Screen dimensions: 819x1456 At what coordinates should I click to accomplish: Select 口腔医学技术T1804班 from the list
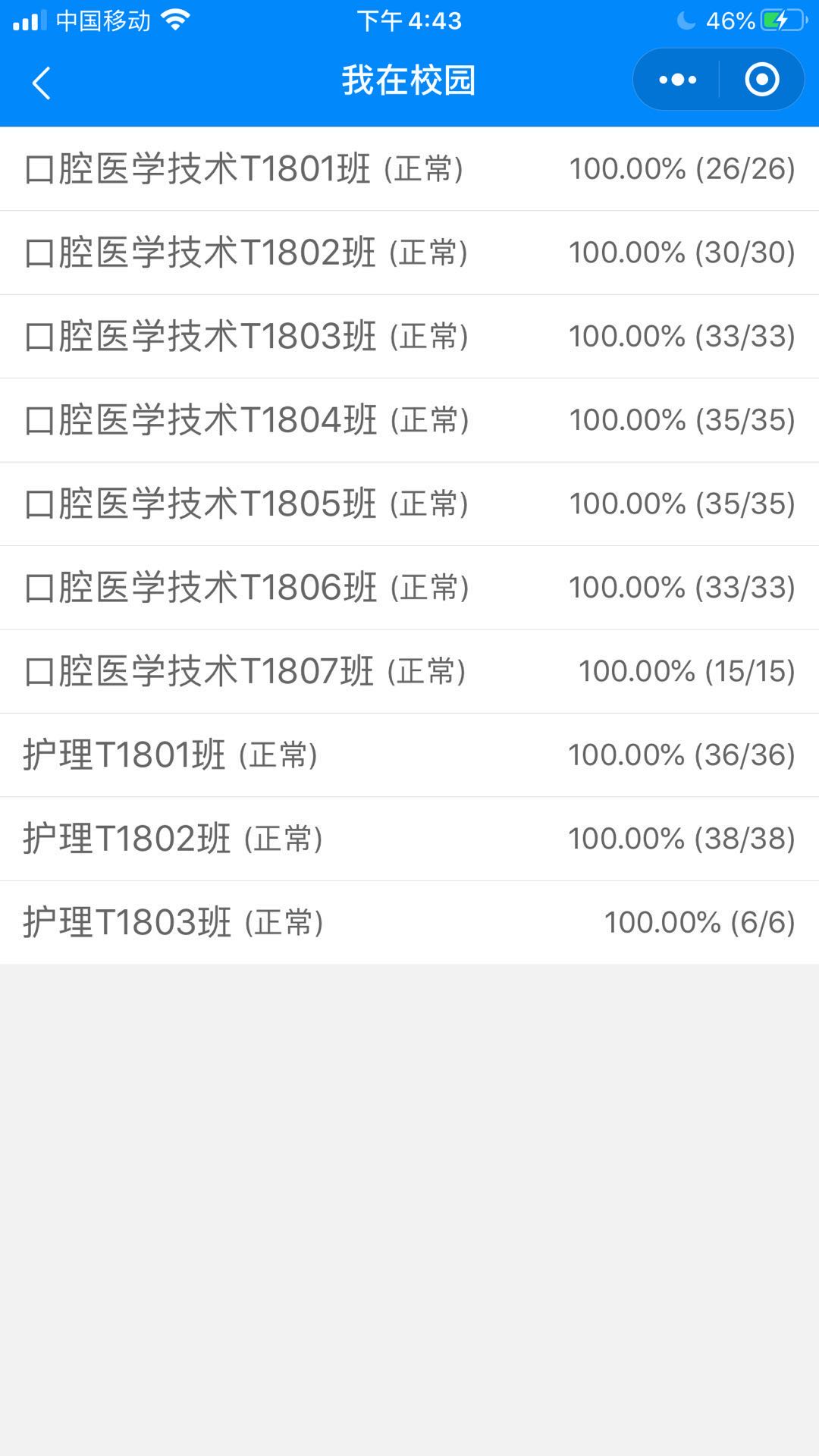click(x=409, y=420)
